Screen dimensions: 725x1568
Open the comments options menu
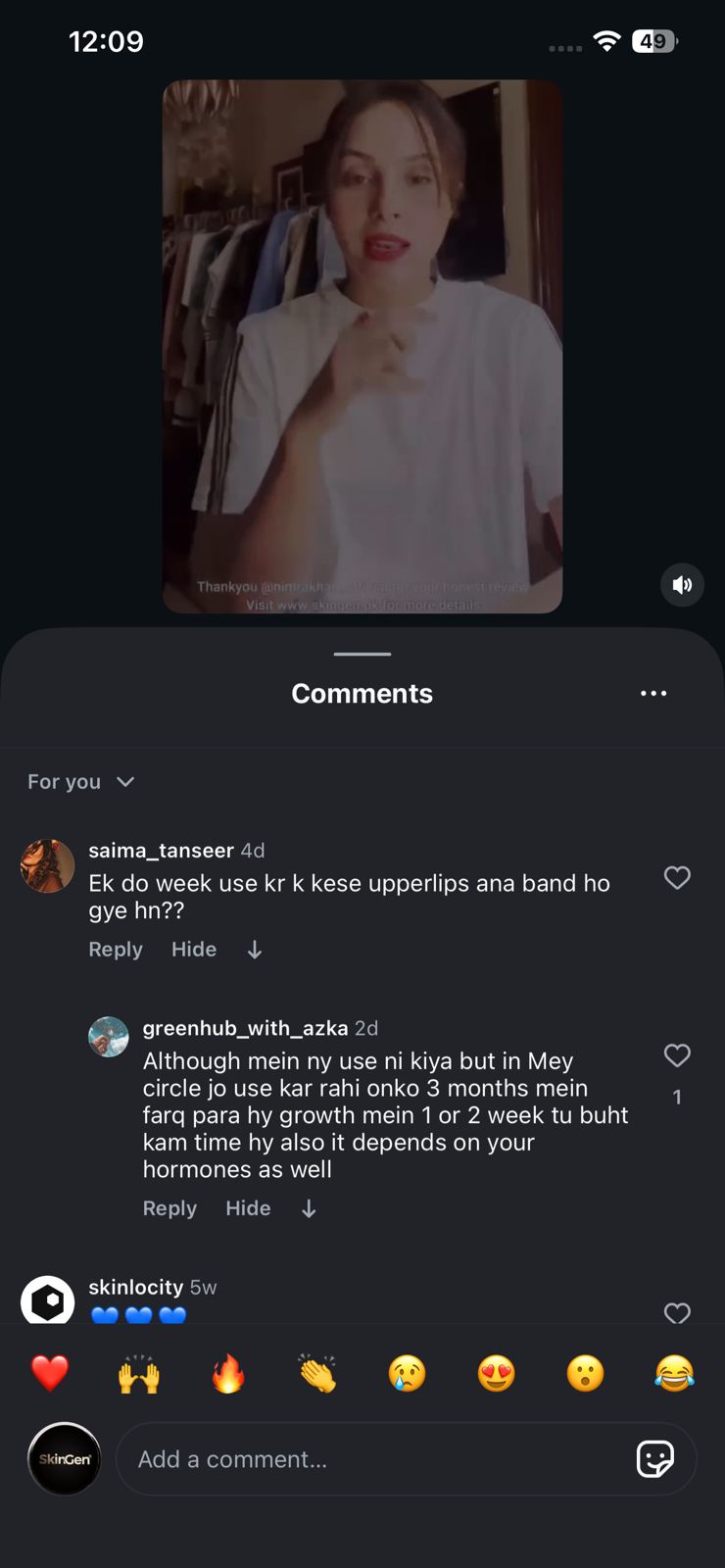[653, 693]
